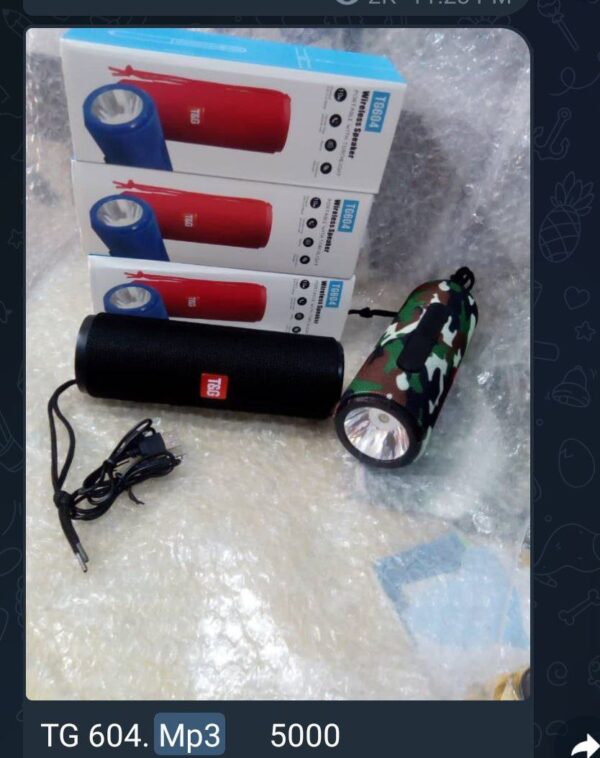Screen dimensions: 600x758
Task: Forward the TG 604 post using the share arrow
Action: 582,745
